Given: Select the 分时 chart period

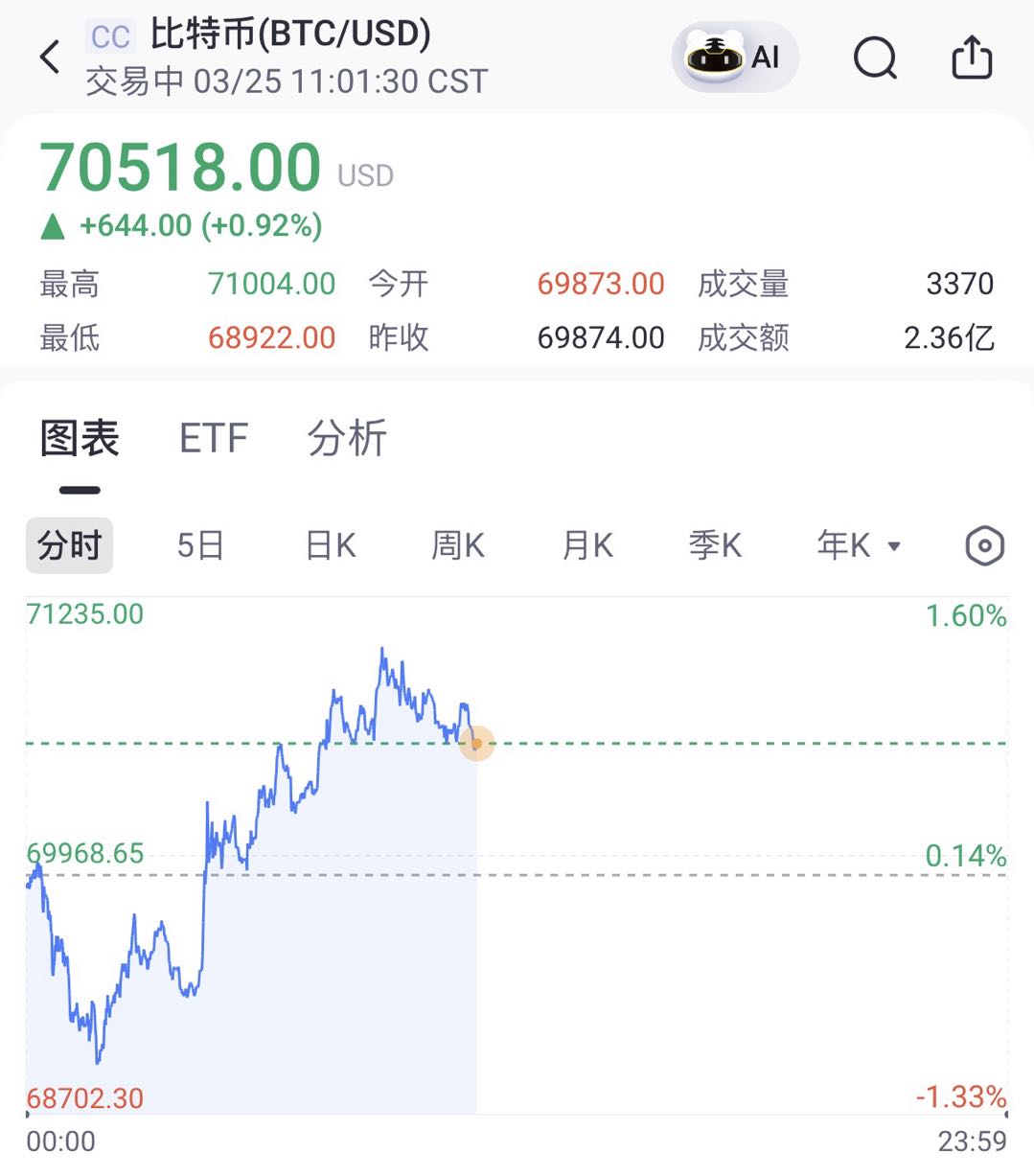Looking at the screenshot, I should [x=69, y=545].
